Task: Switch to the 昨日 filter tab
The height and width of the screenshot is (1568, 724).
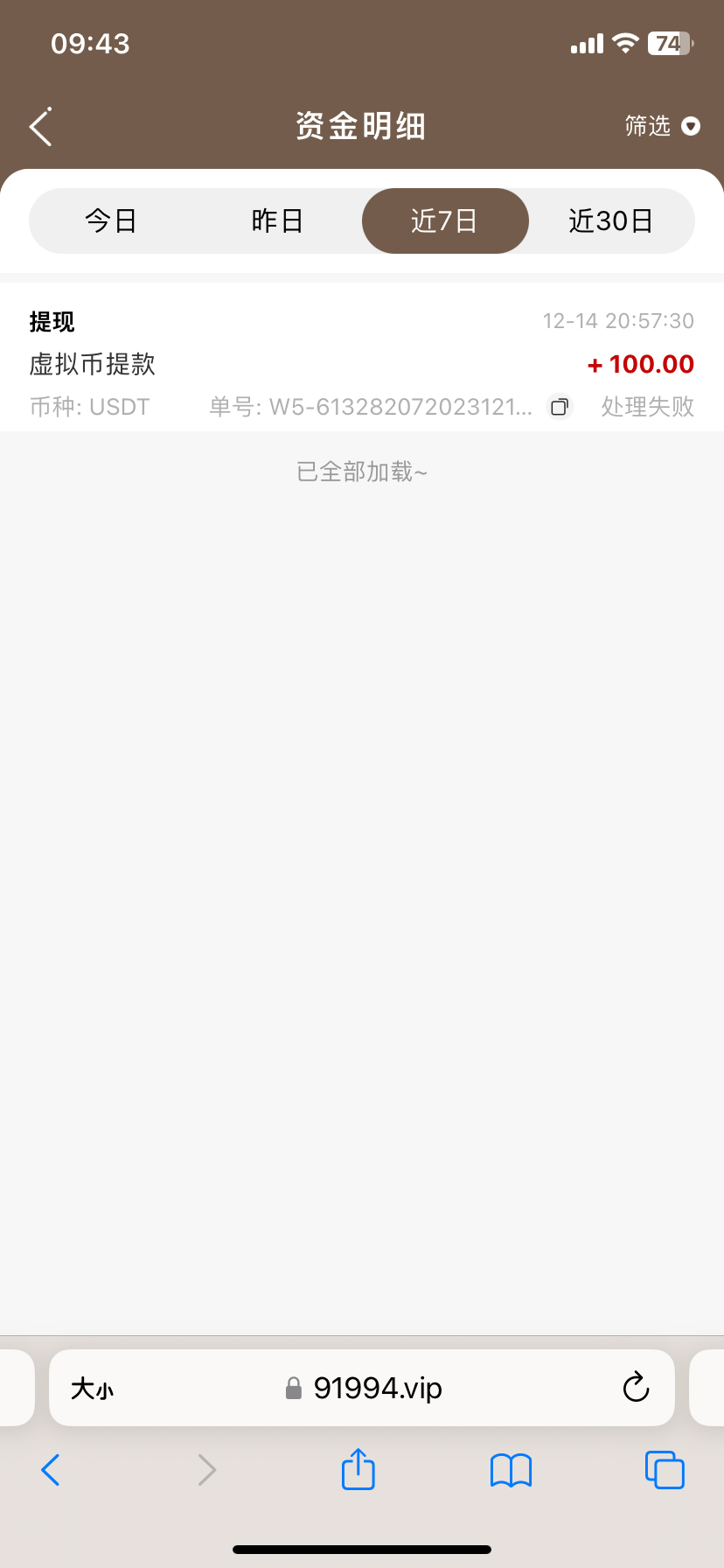Action: tap(278, 220)
